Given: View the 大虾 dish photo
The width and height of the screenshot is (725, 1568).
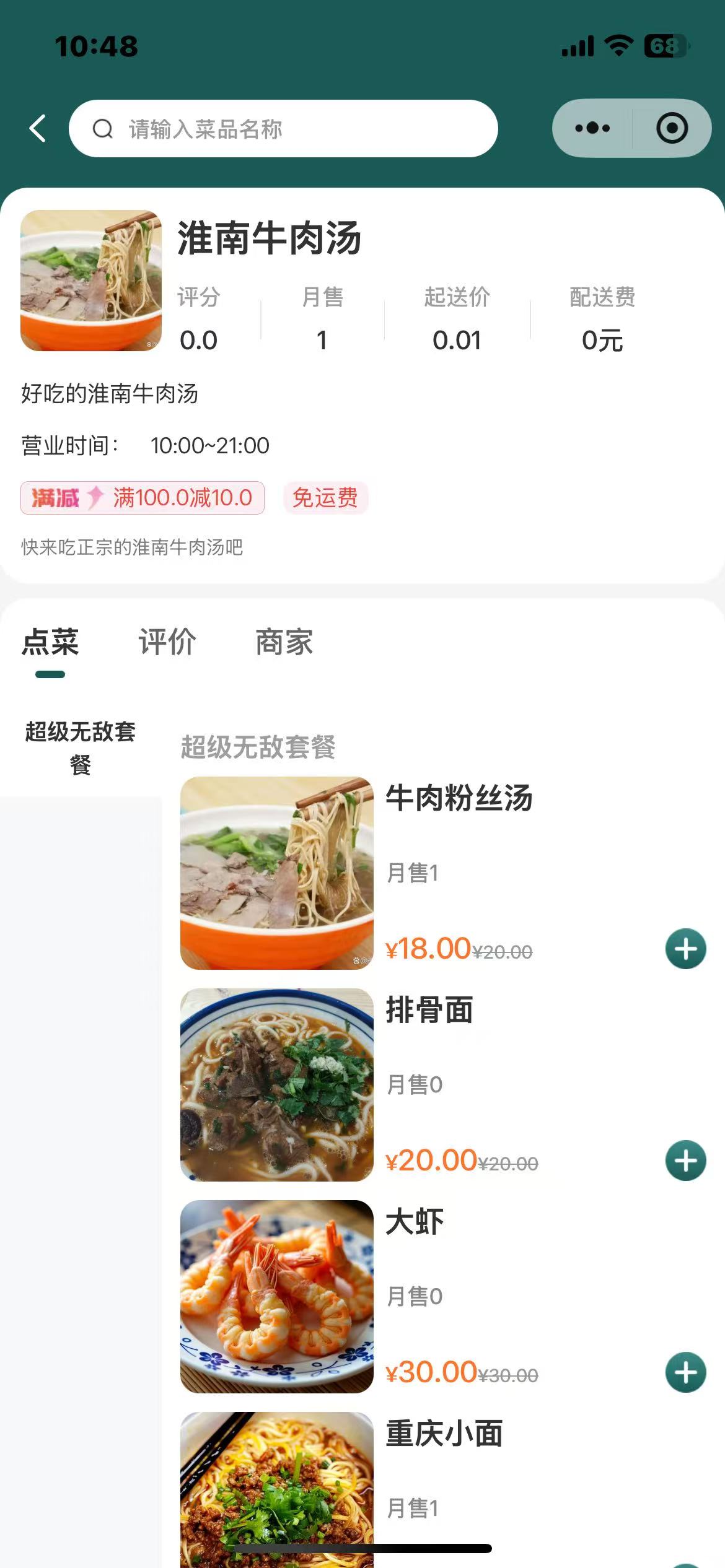Looking at the screenshot, I should click(277, 1297).
